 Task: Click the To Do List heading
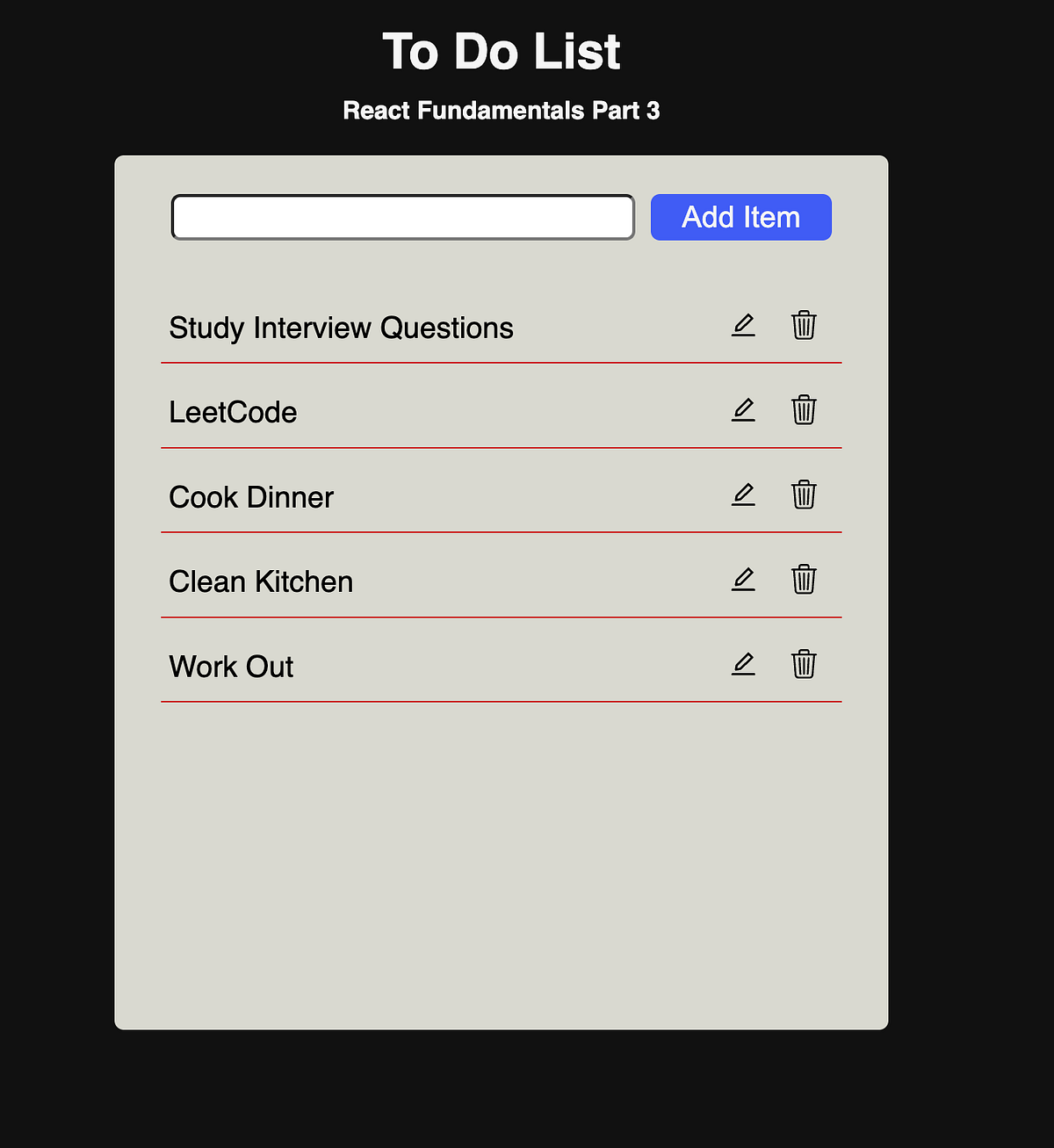click(501, 52)
